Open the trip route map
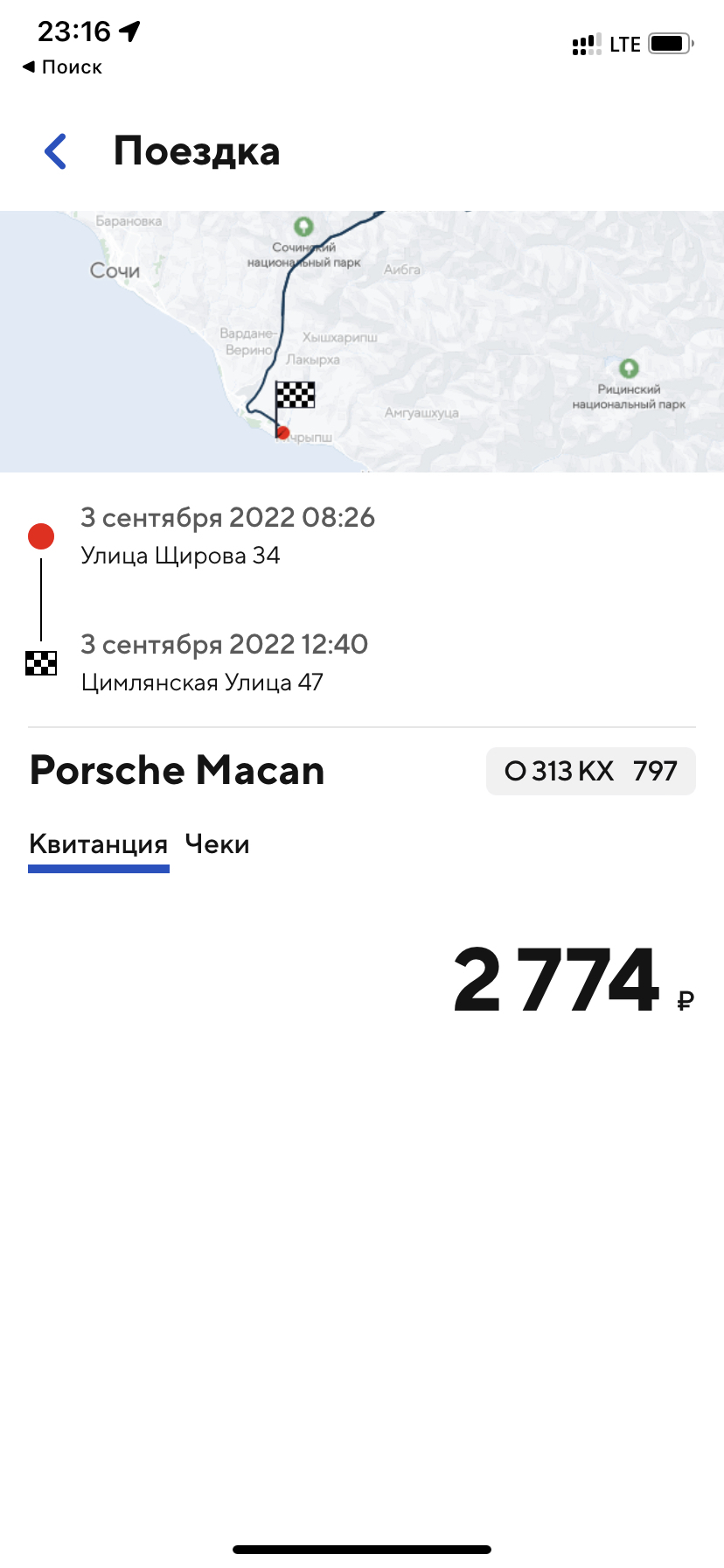 point(362,341)
